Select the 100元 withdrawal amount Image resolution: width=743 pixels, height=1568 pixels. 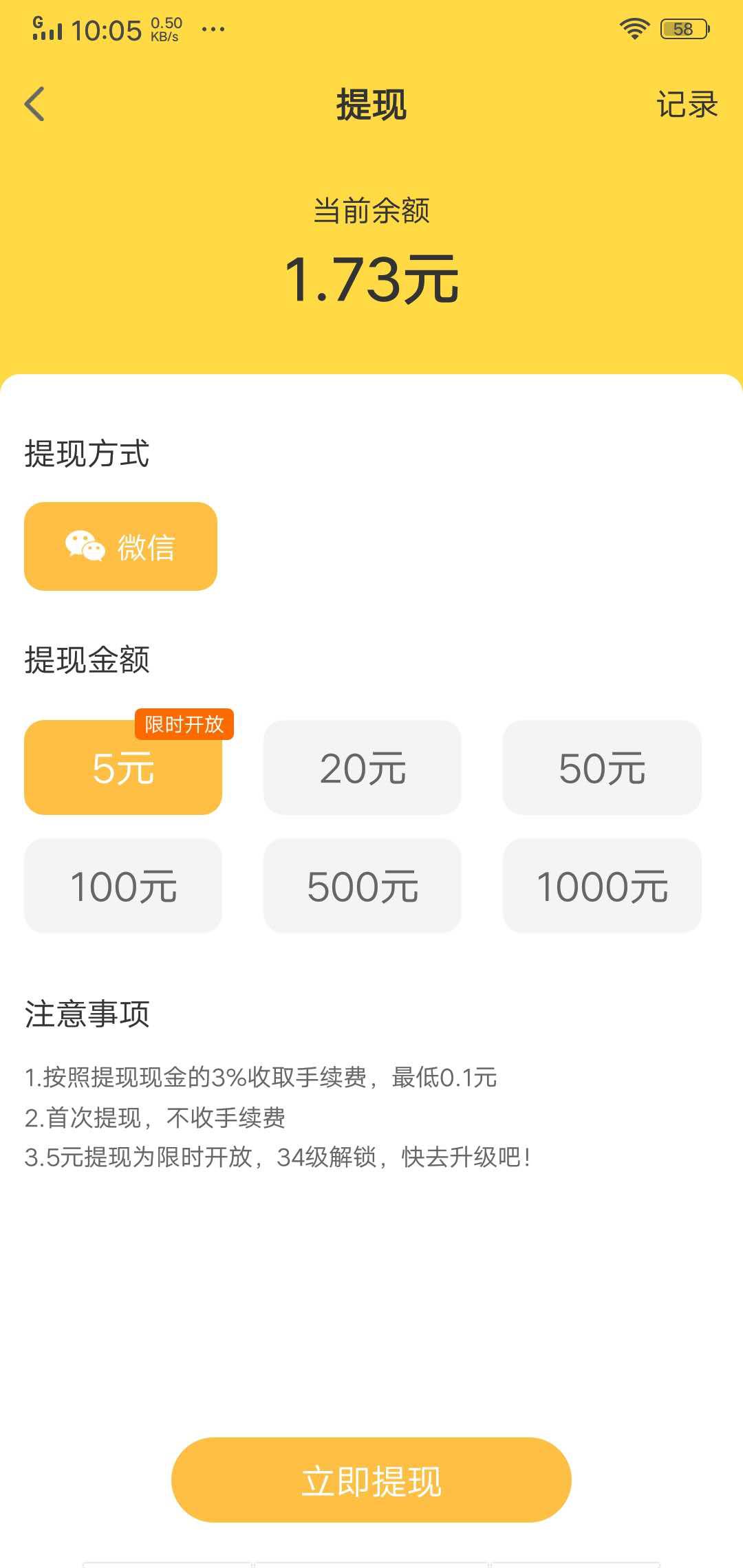pyautogui.click(x=123, y=886)
